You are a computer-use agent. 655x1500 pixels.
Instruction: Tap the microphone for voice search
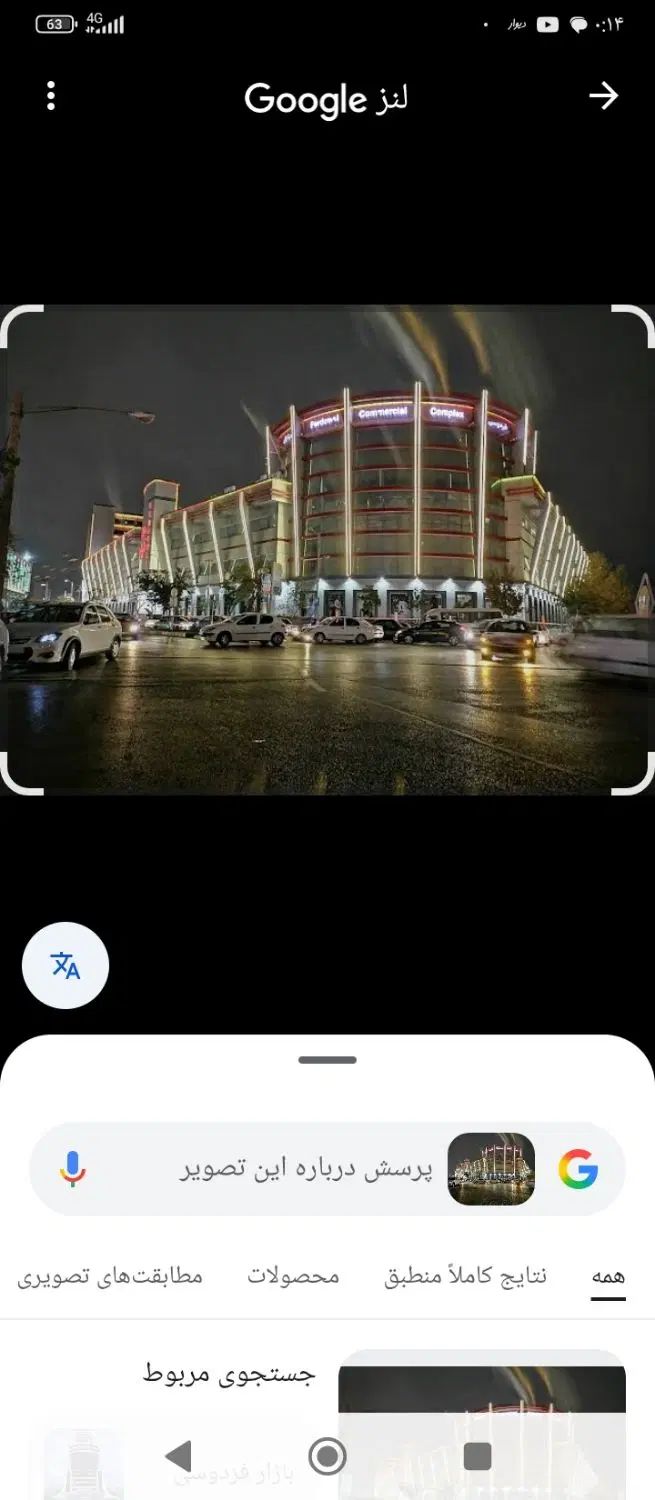tap(72, 1168)
